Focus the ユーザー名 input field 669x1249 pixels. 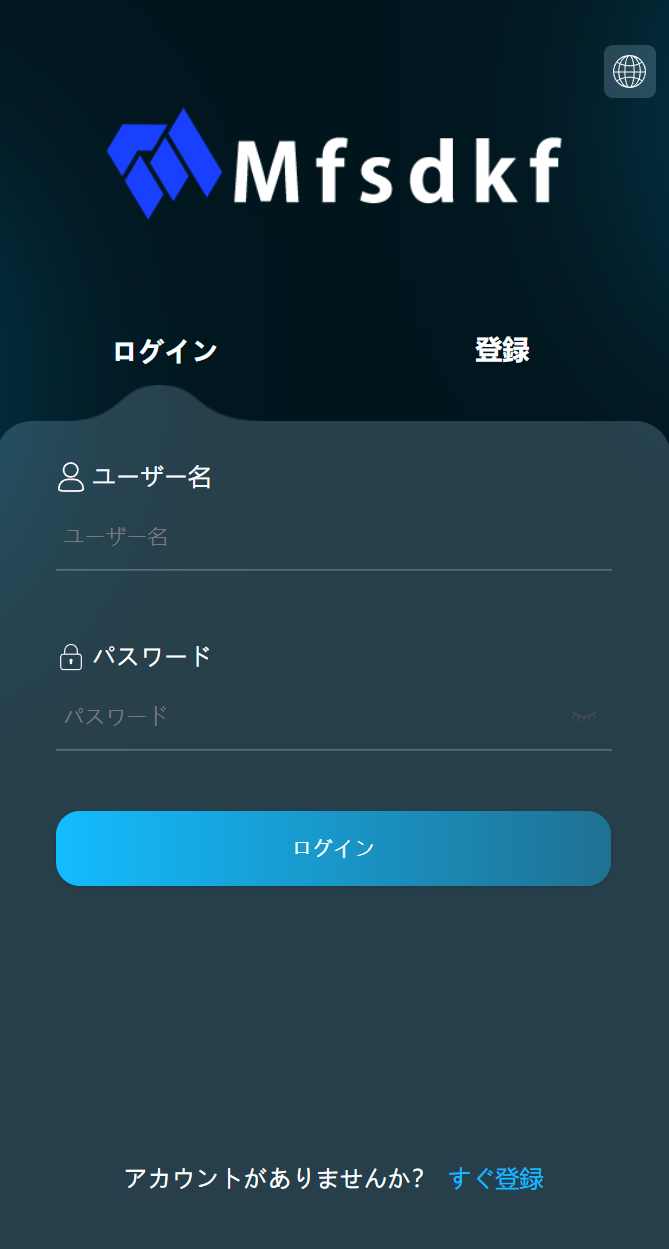334,538
